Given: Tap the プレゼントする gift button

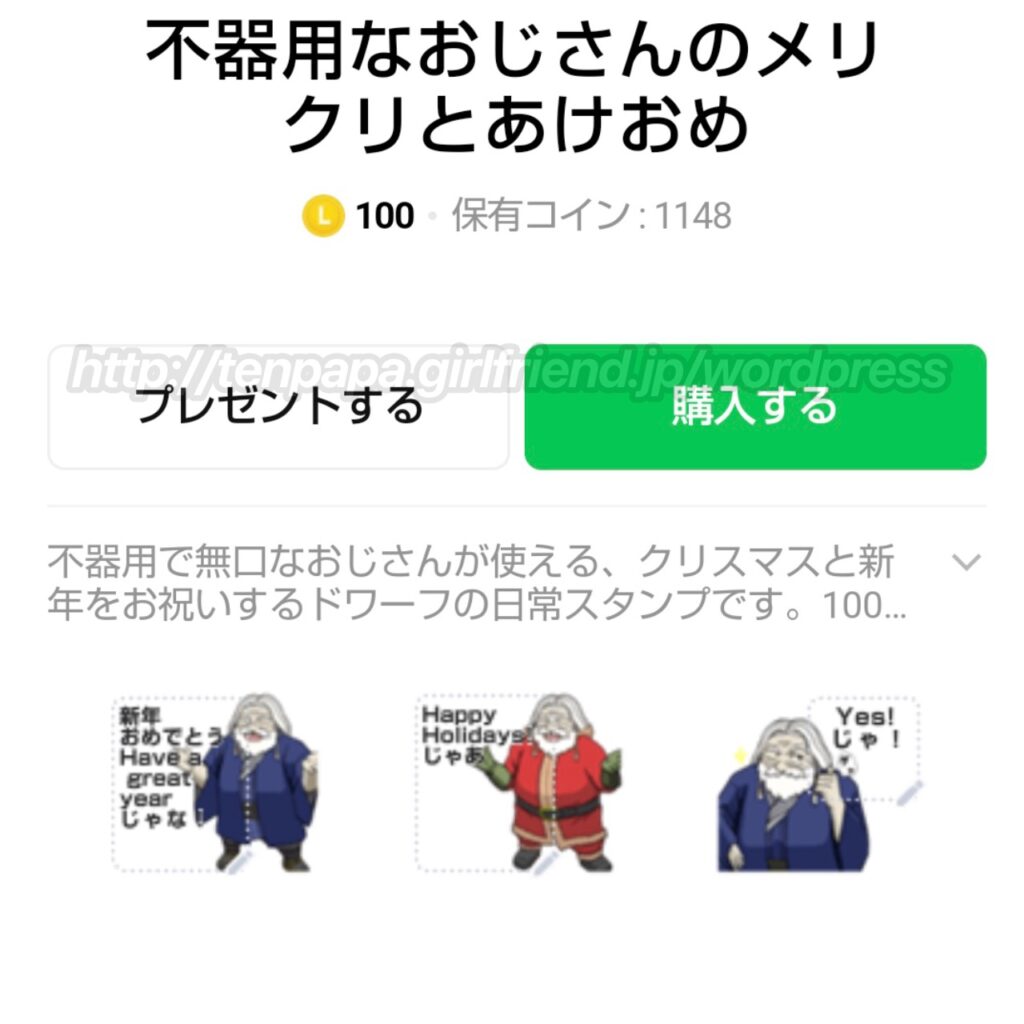Looking at the screenshot, I should point(278,407).
